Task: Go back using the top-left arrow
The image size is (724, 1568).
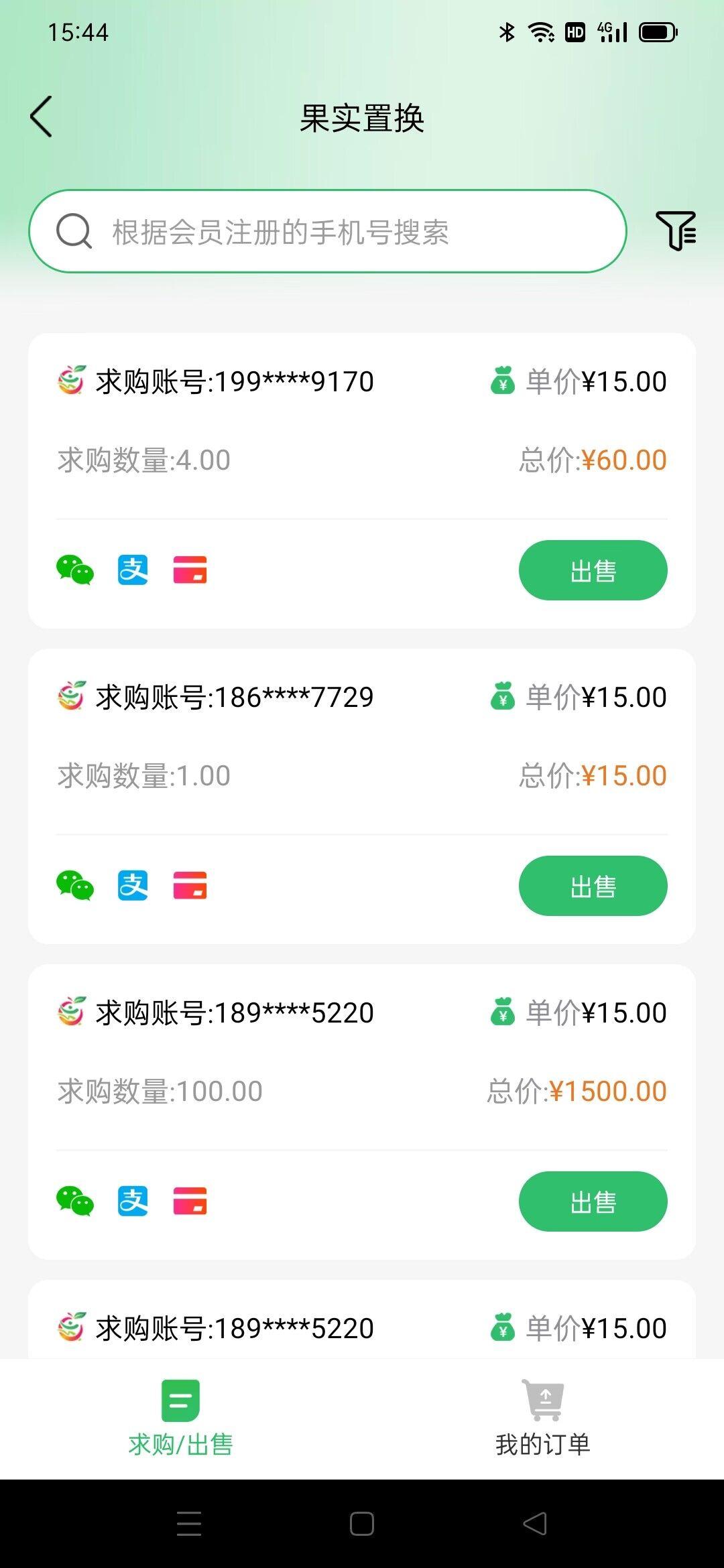Action: (x=41, y=117)
